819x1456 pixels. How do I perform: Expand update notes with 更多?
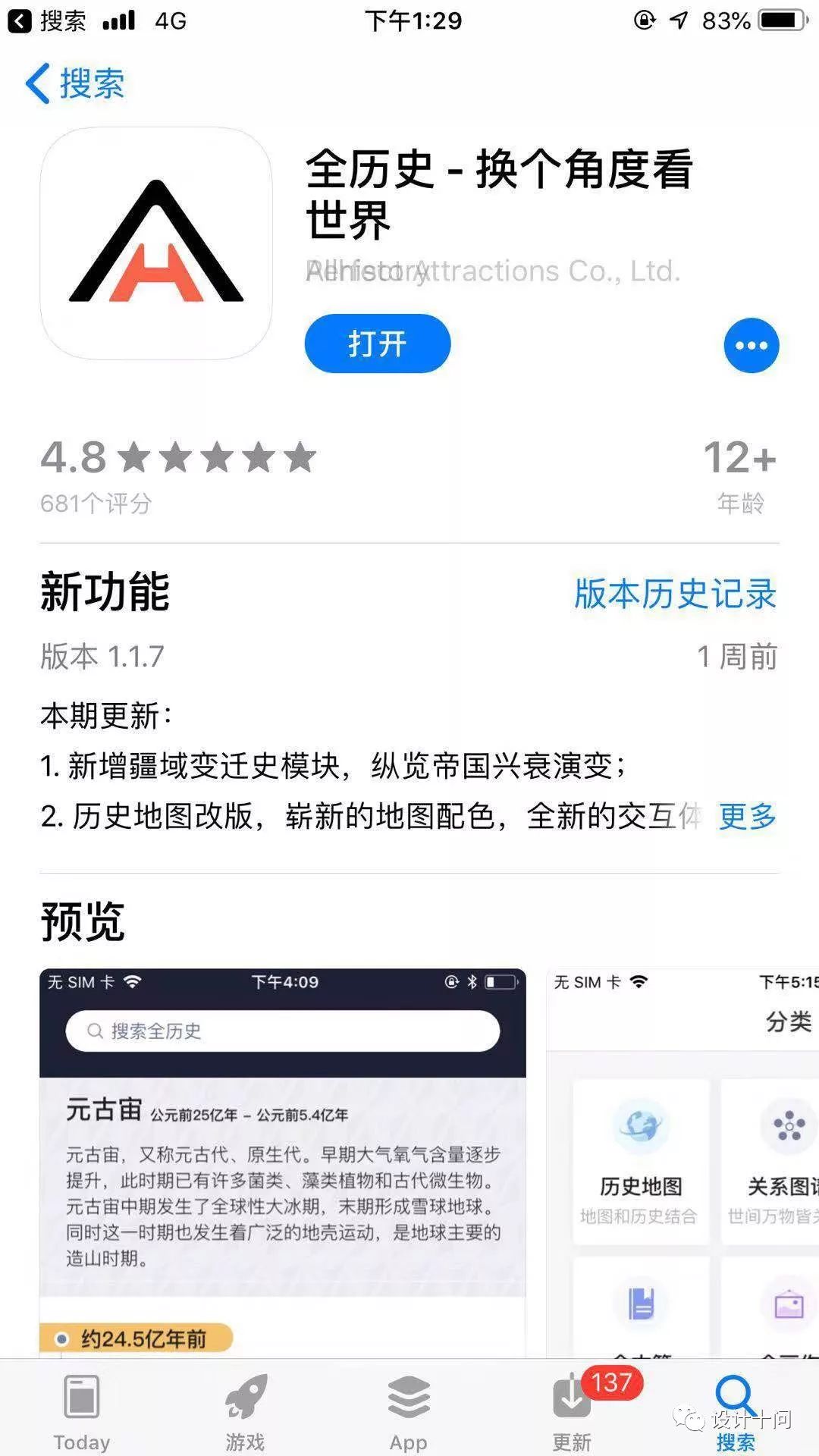[x=748, y=817]
